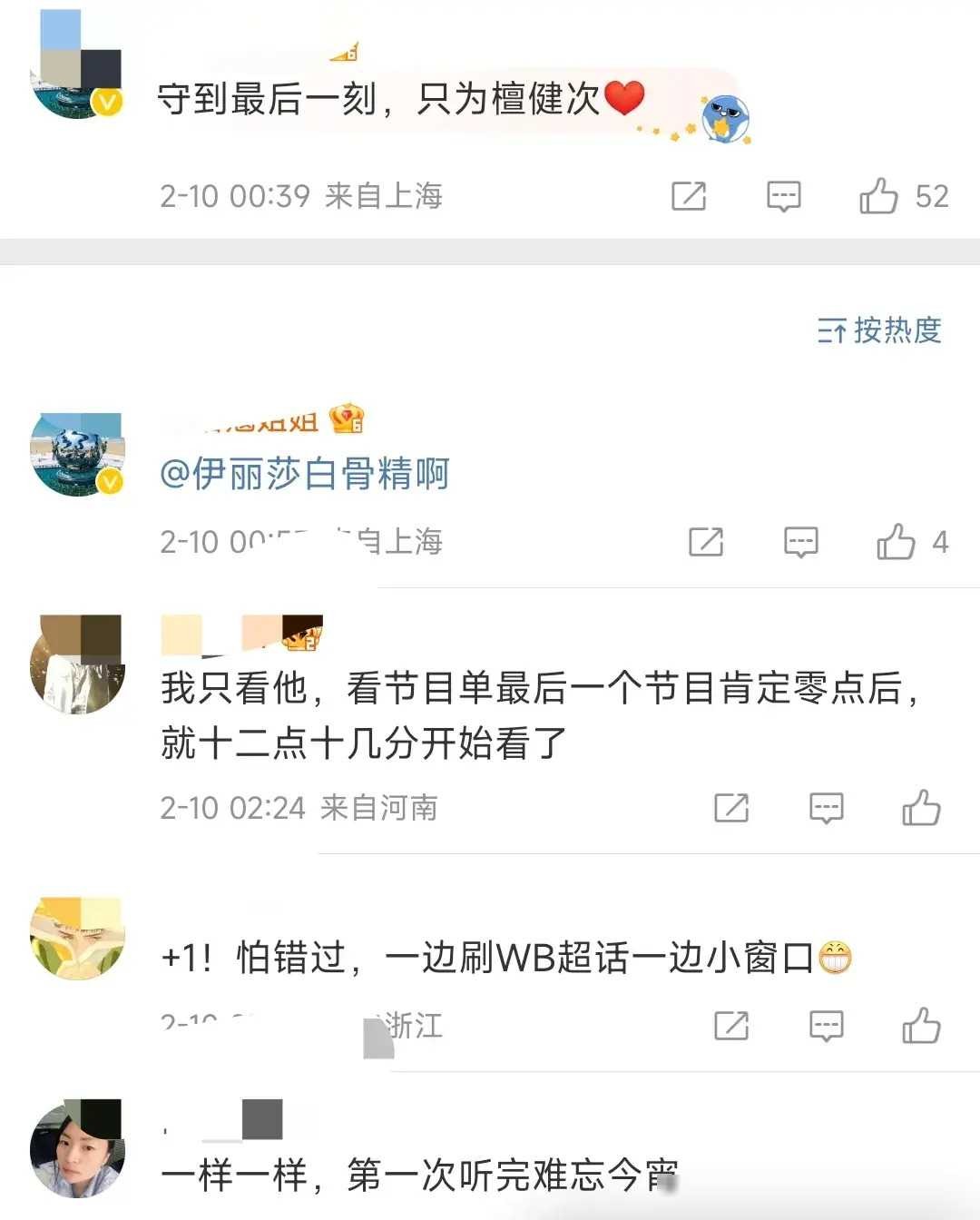Like the 怕错过 comment from 浙江

[x=921, y=1026]
